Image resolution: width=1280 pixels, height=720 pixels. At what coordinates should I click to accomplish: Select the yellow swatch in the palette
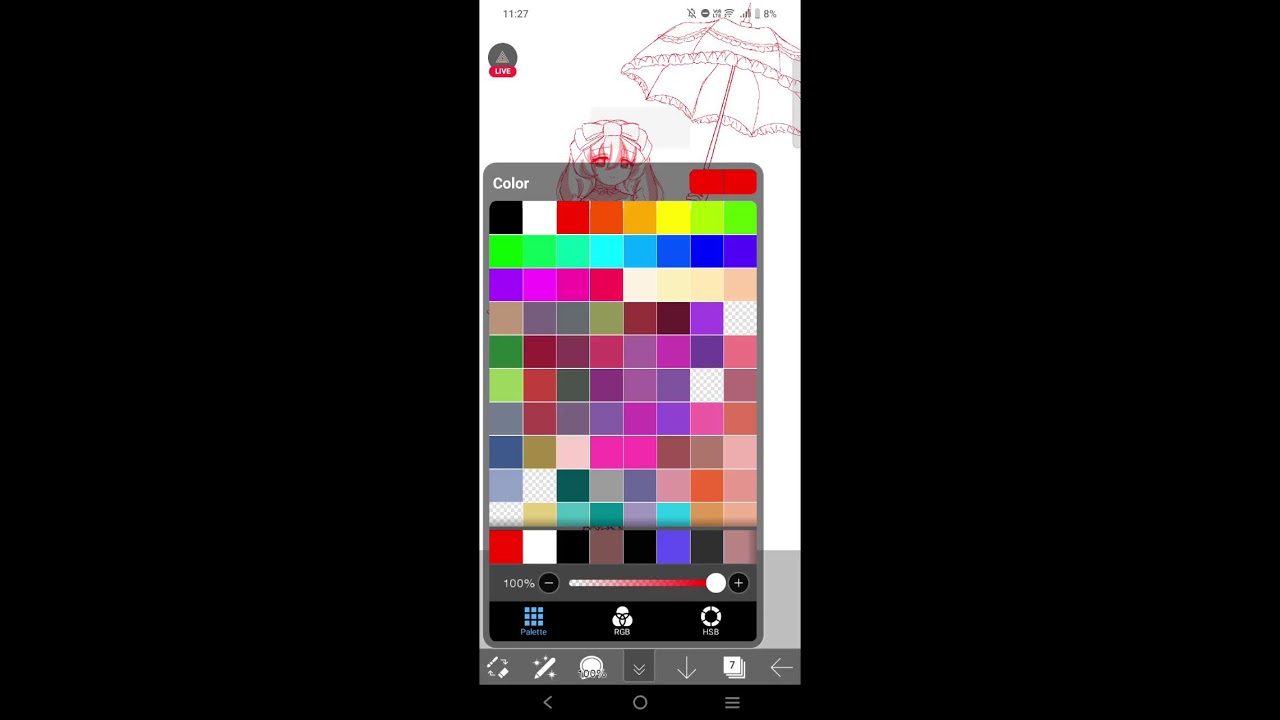[673, 218]
